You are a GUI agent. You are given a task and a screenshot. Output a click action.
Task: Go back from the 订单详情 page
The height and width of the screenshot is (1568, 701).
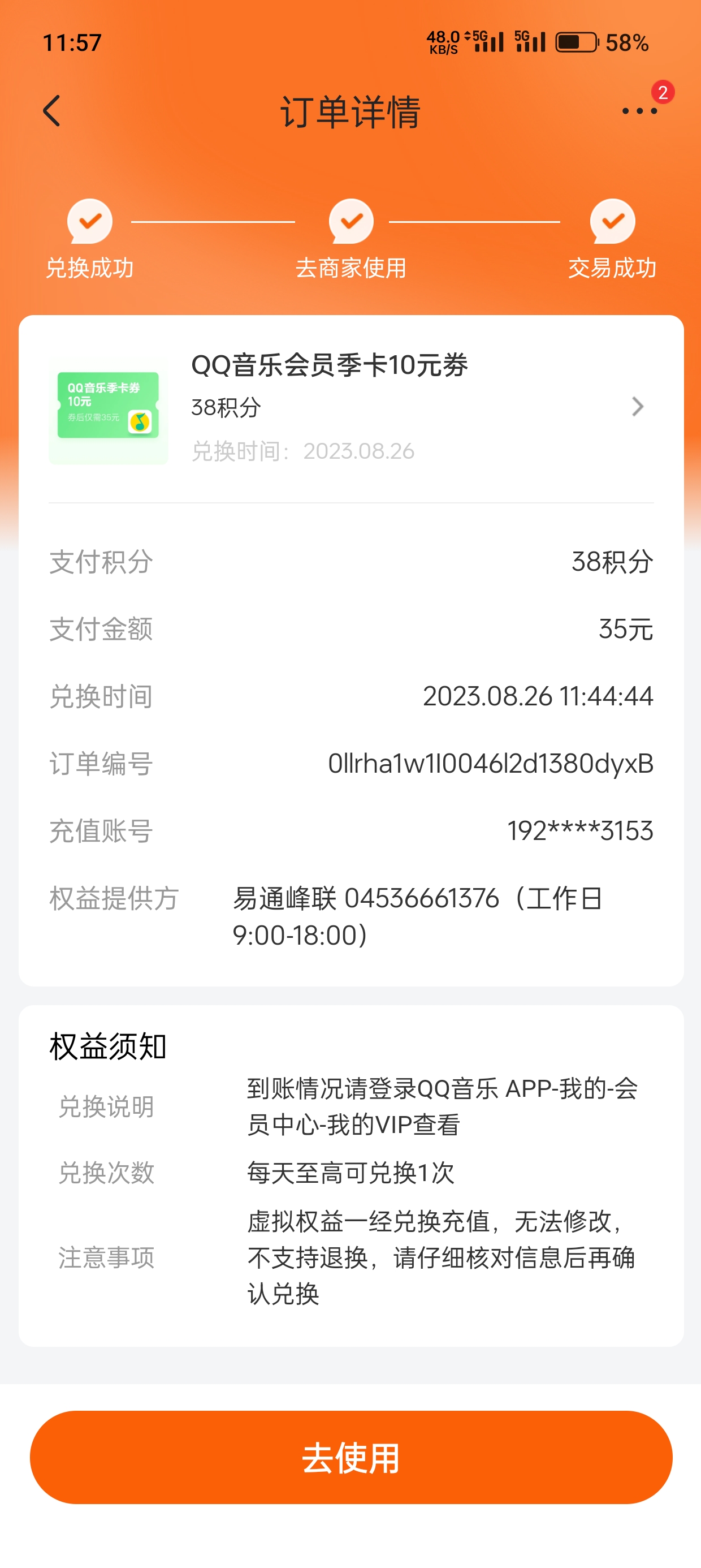pyautogui.click(x=53, y=111)
